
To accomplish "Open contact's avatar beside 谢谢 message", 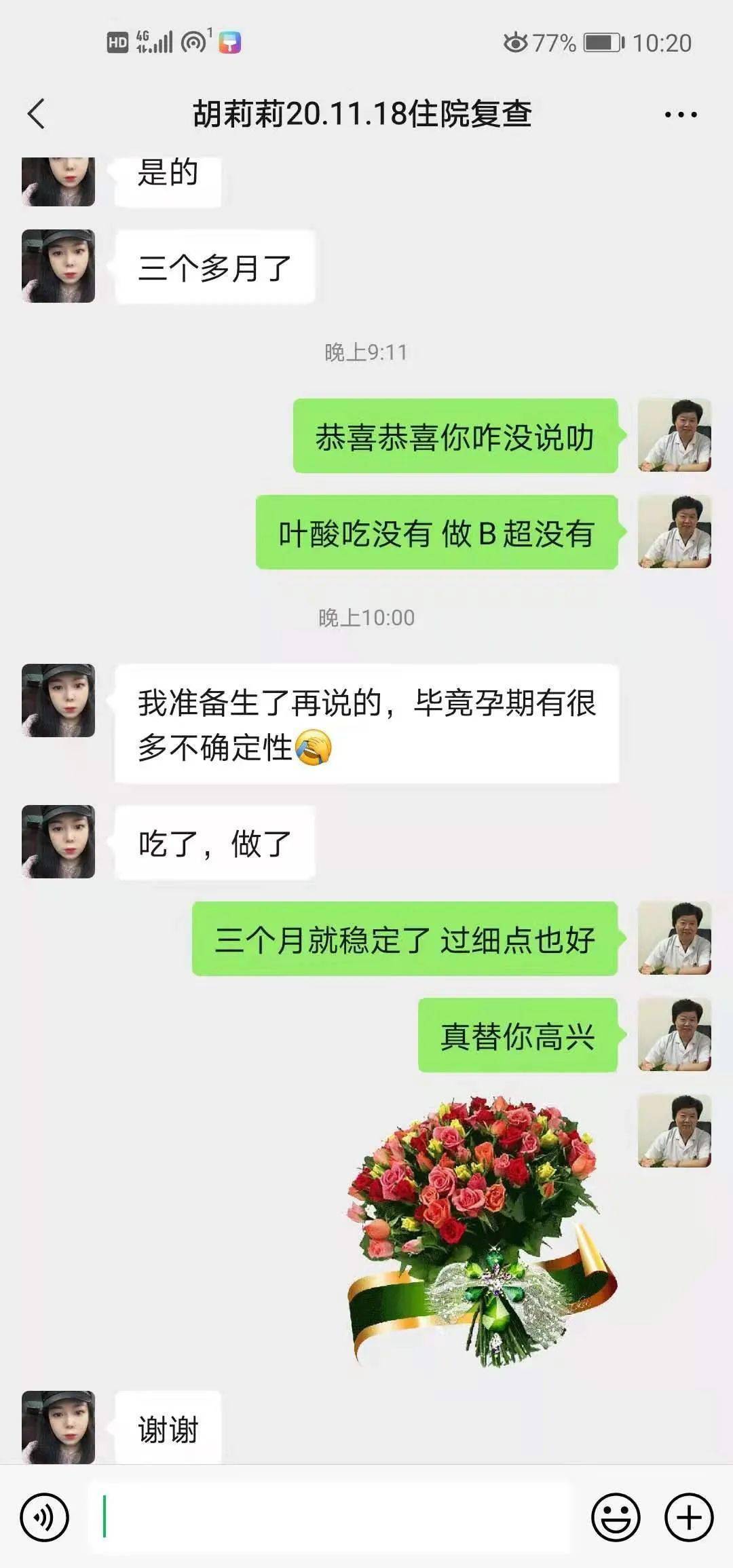I will pos(58,1427).
